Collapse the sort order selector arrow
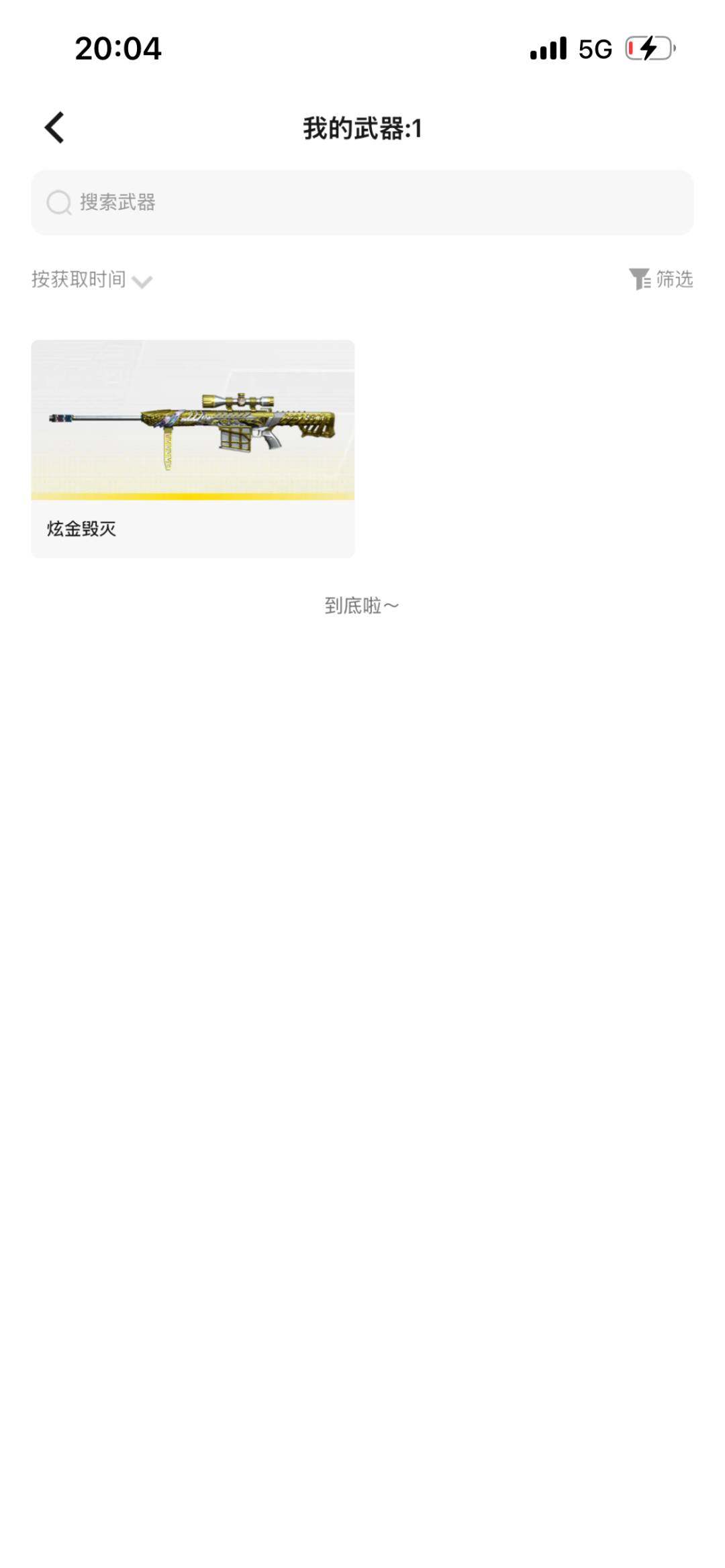Screen dimensions: 725x1568 point(142,283)
